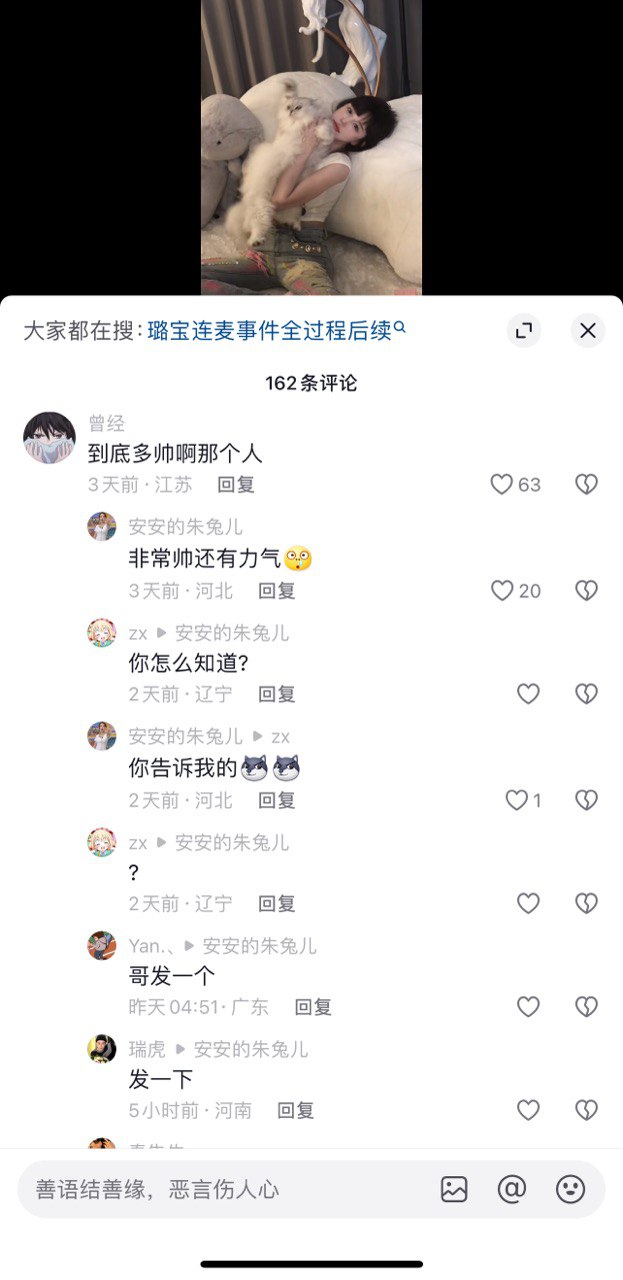Open 曾经's profile avatar
The image size is (623, 1280).
(x=49, y=438)
